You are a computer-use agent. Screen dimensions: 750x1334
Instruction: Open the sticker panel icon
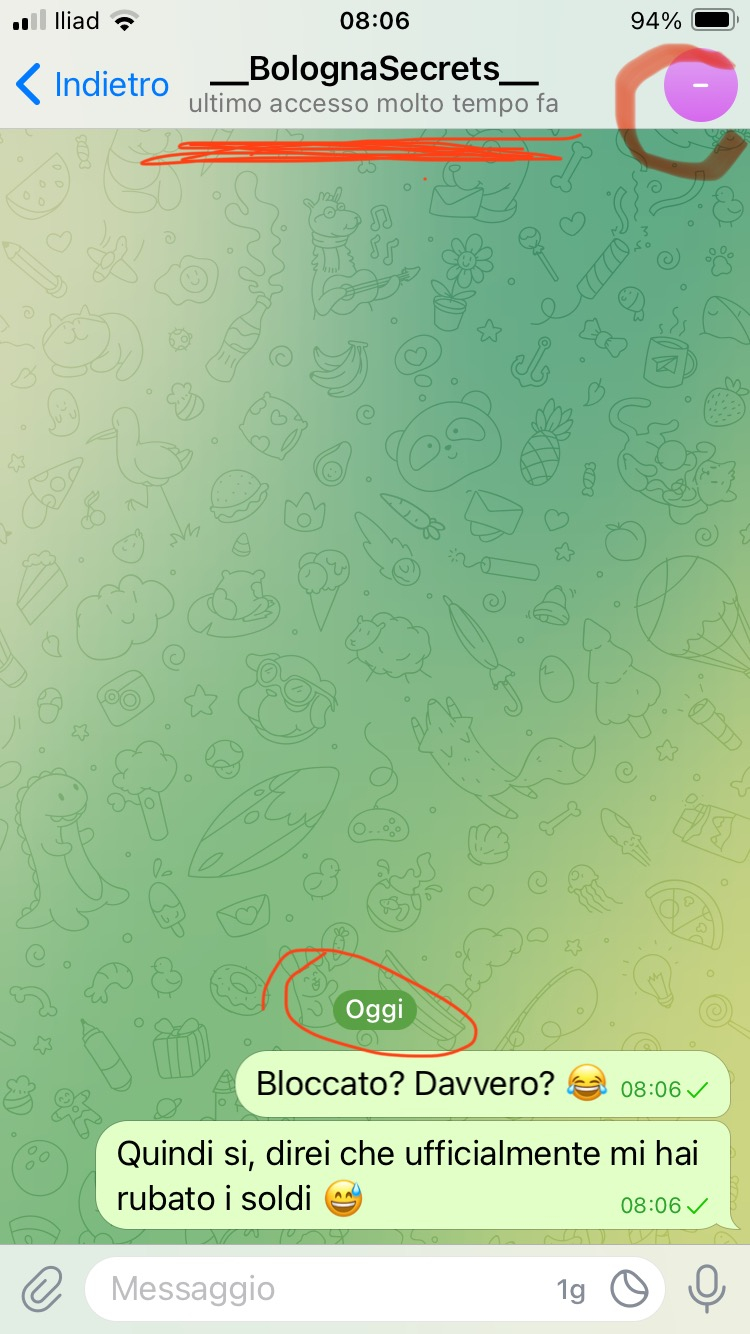(630, 1289)
